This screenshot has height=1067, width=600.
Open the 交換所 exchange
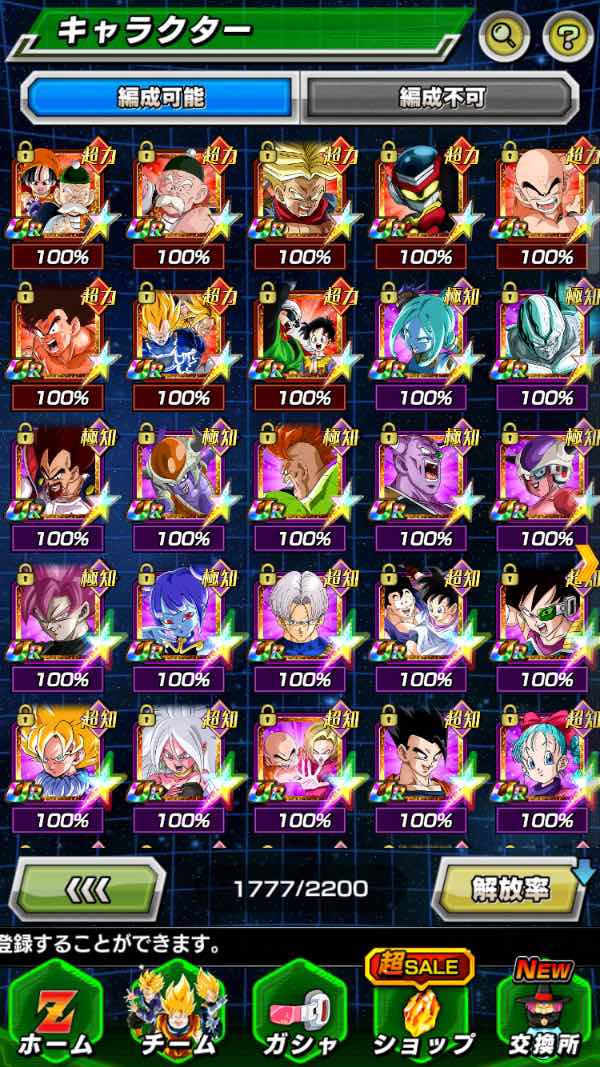(546, 1014)
